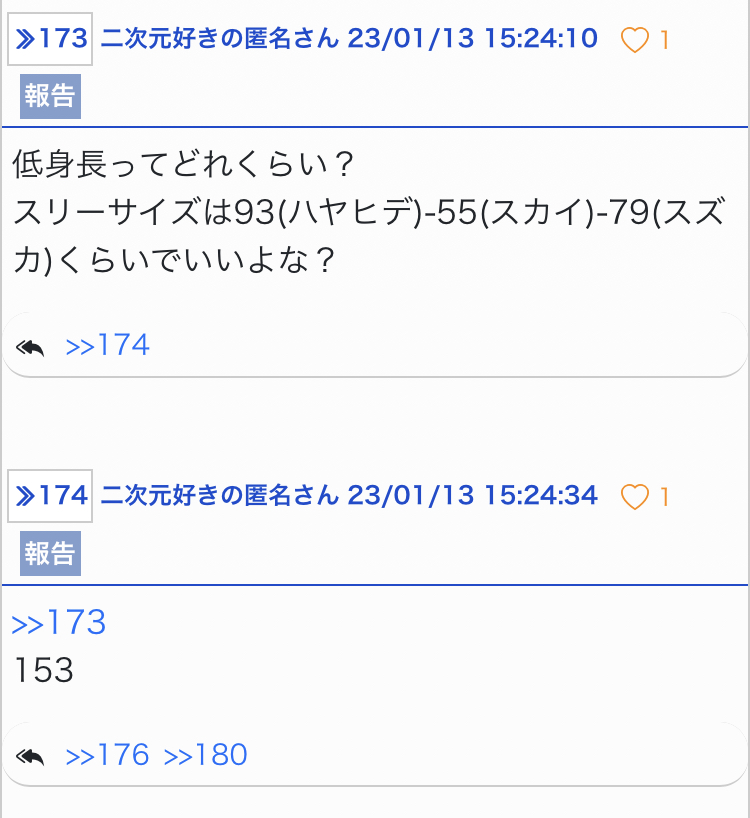
Task: Open reply link >>180
Action: [x=205, y=755]
